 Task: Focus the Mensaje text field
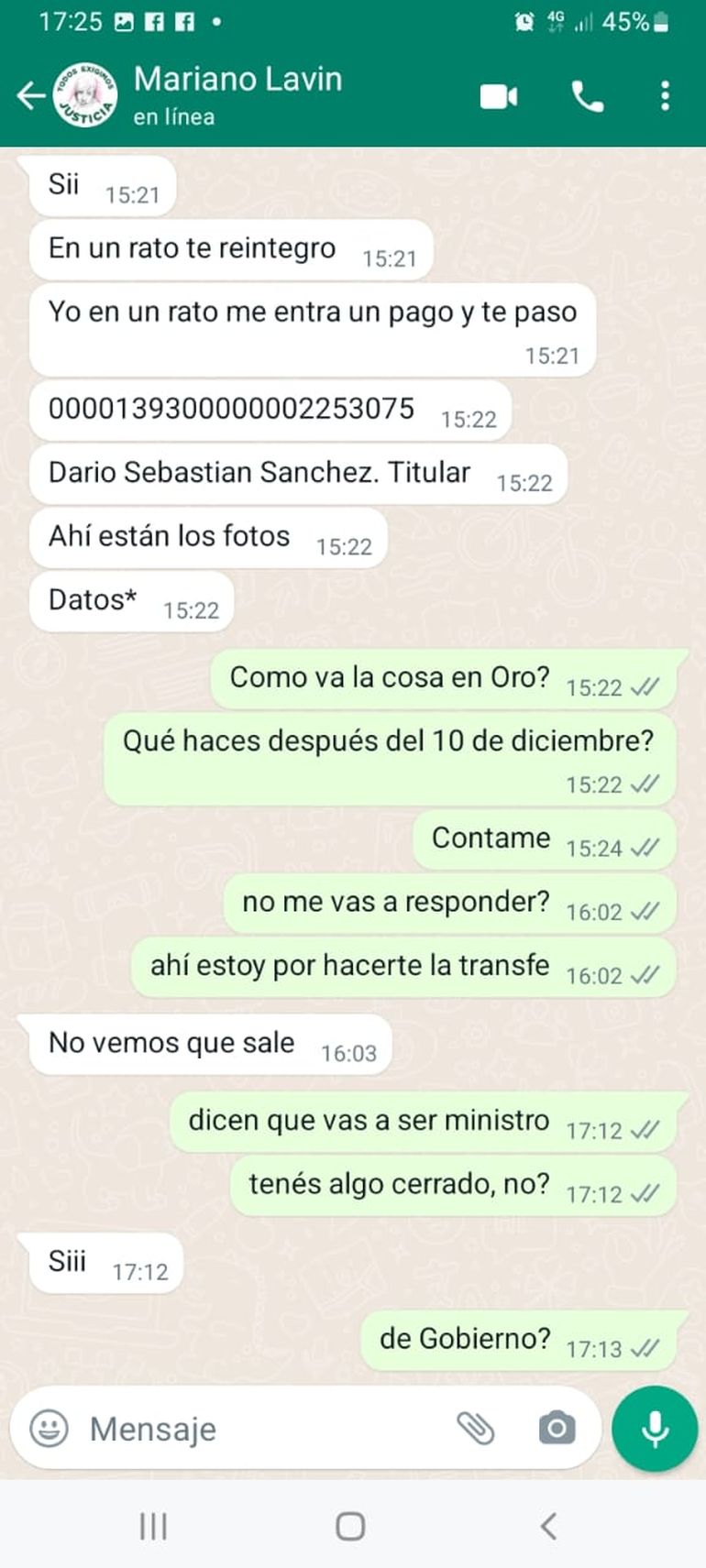257,1429
